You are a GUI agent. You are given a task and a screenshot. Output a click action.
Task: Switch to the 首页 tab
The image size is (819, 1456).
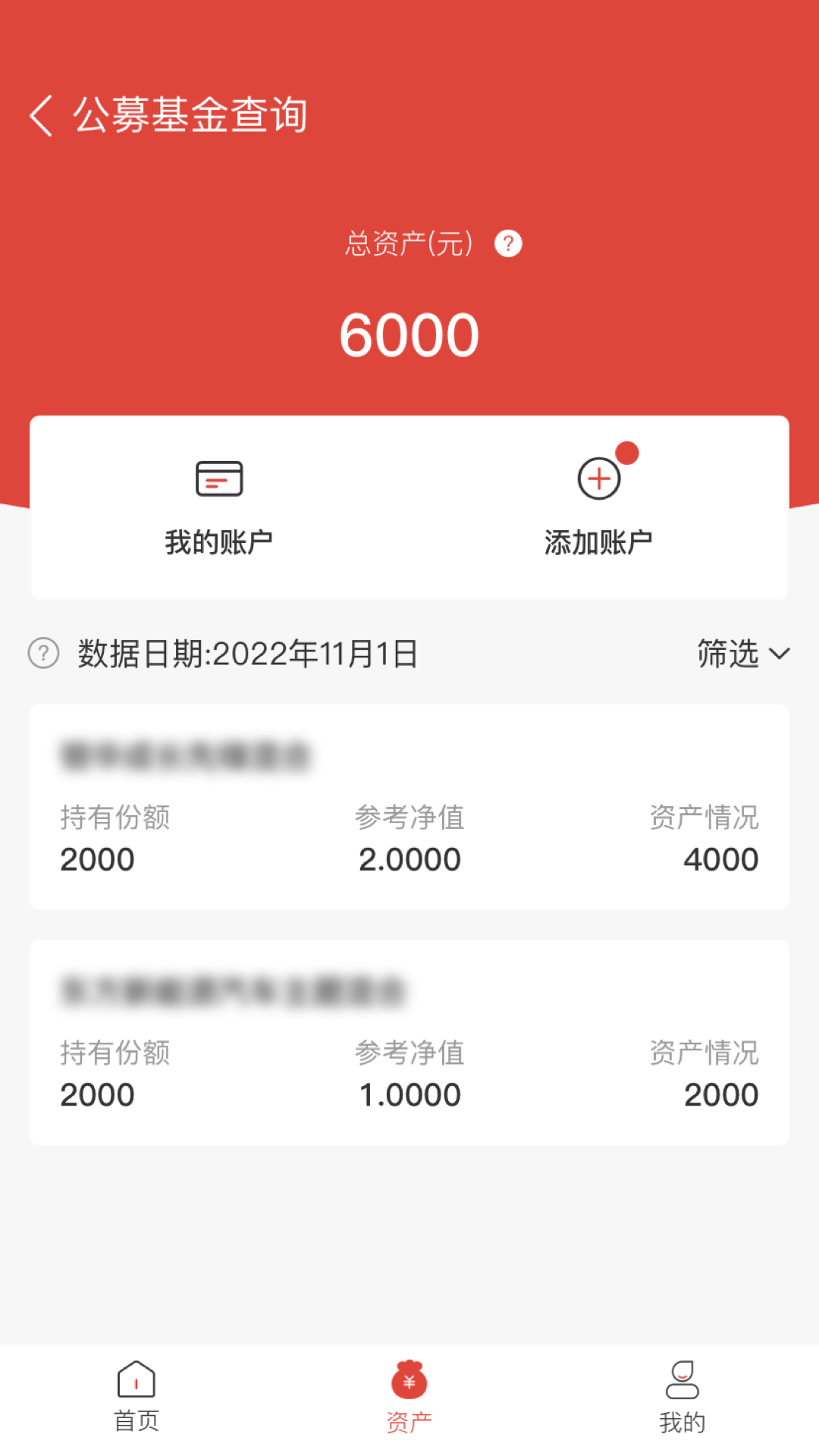pyautogui.click(x=136, y=1397)
